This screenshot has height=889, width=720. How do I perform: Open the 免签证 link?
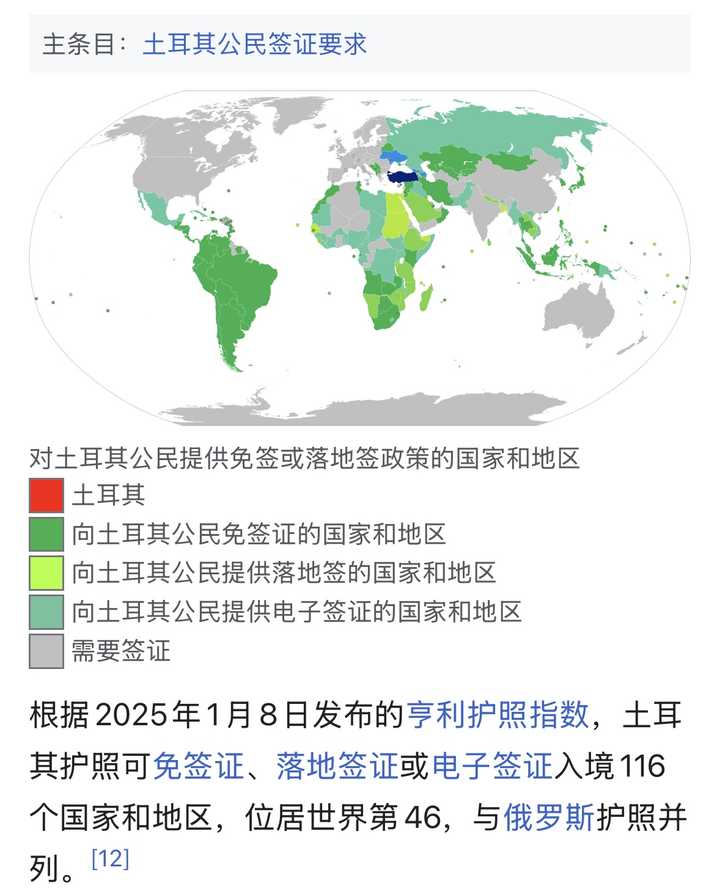click(x=198, y=767)
